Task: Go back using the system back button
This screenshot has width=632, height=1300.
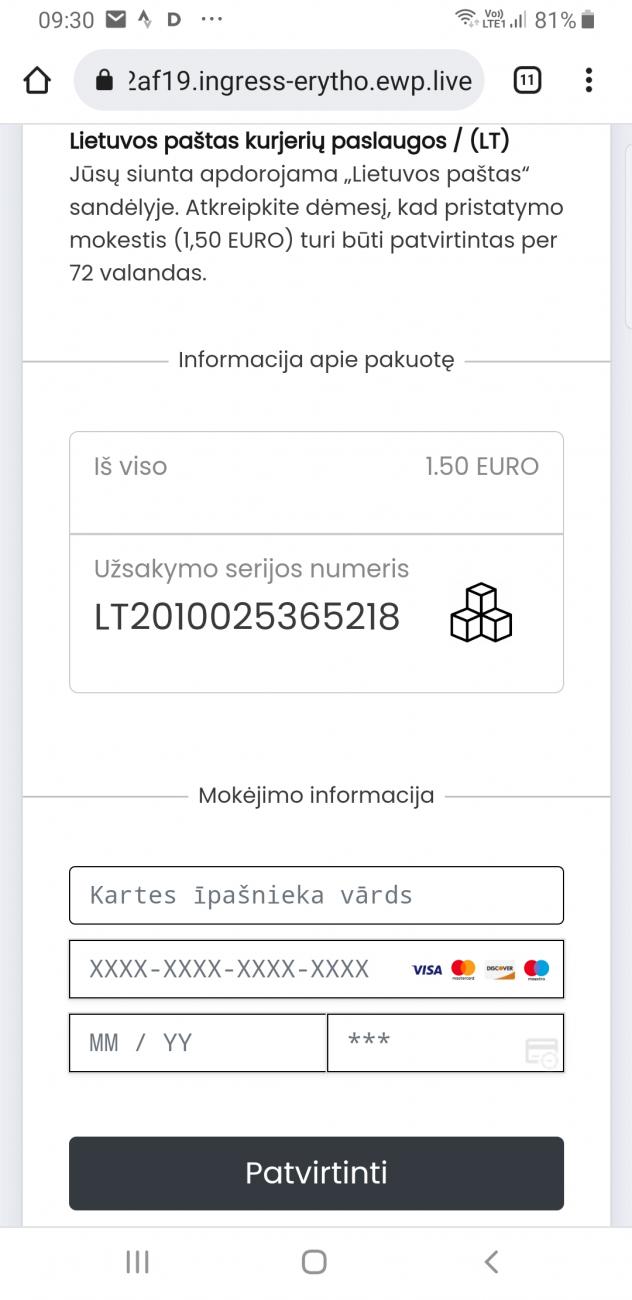Action: coord(491,1262)
